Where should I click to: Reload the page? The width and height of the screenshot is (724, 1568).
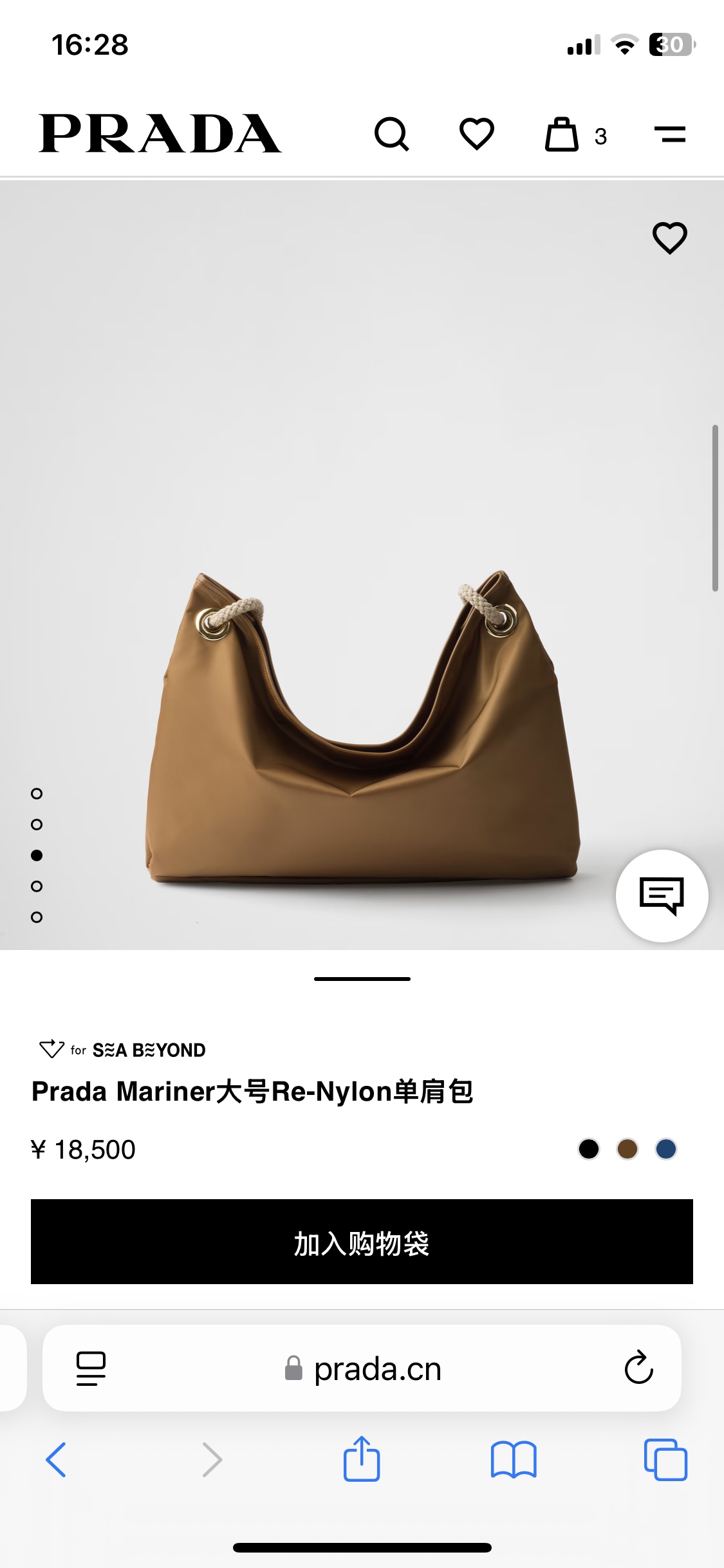638,1368
